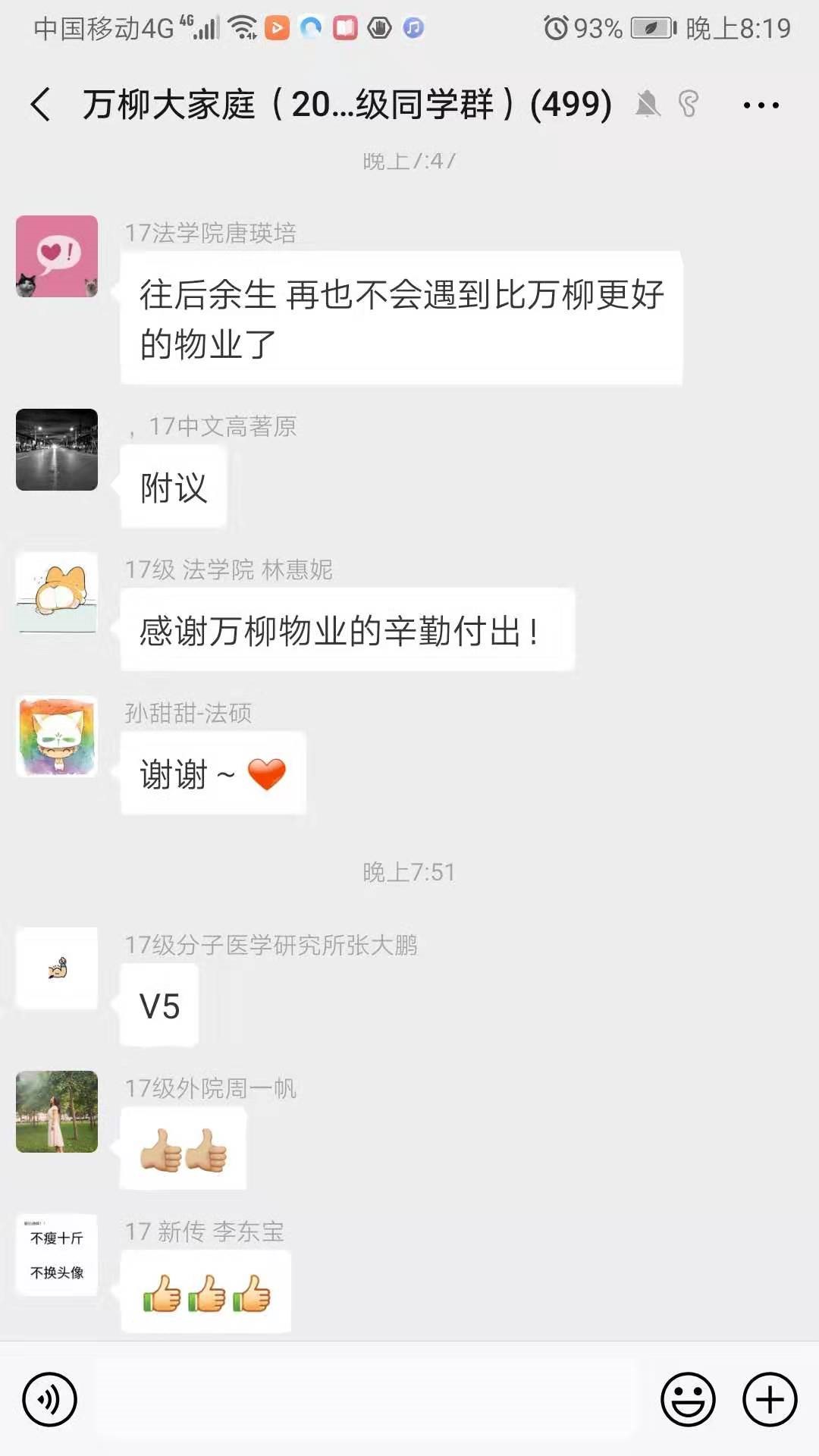Open 17级分子医学研究所张大鹏's profile avatar
Viewport: 819px width, 1456px height.
(x=57, y=968)
